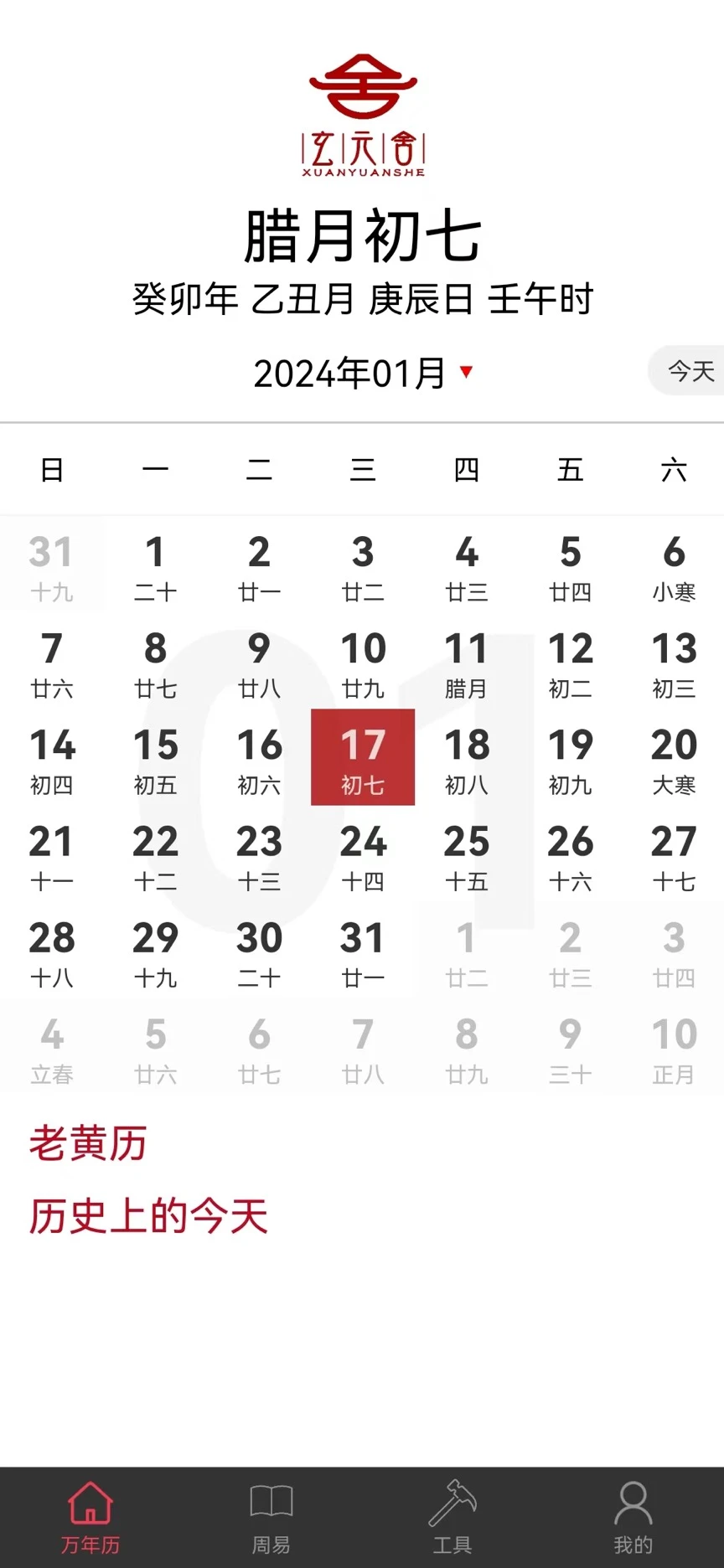The width and height of the screenshot is (724, 1568).
Task: Open 历史上的今天 section
Action: pos(148,1215)
